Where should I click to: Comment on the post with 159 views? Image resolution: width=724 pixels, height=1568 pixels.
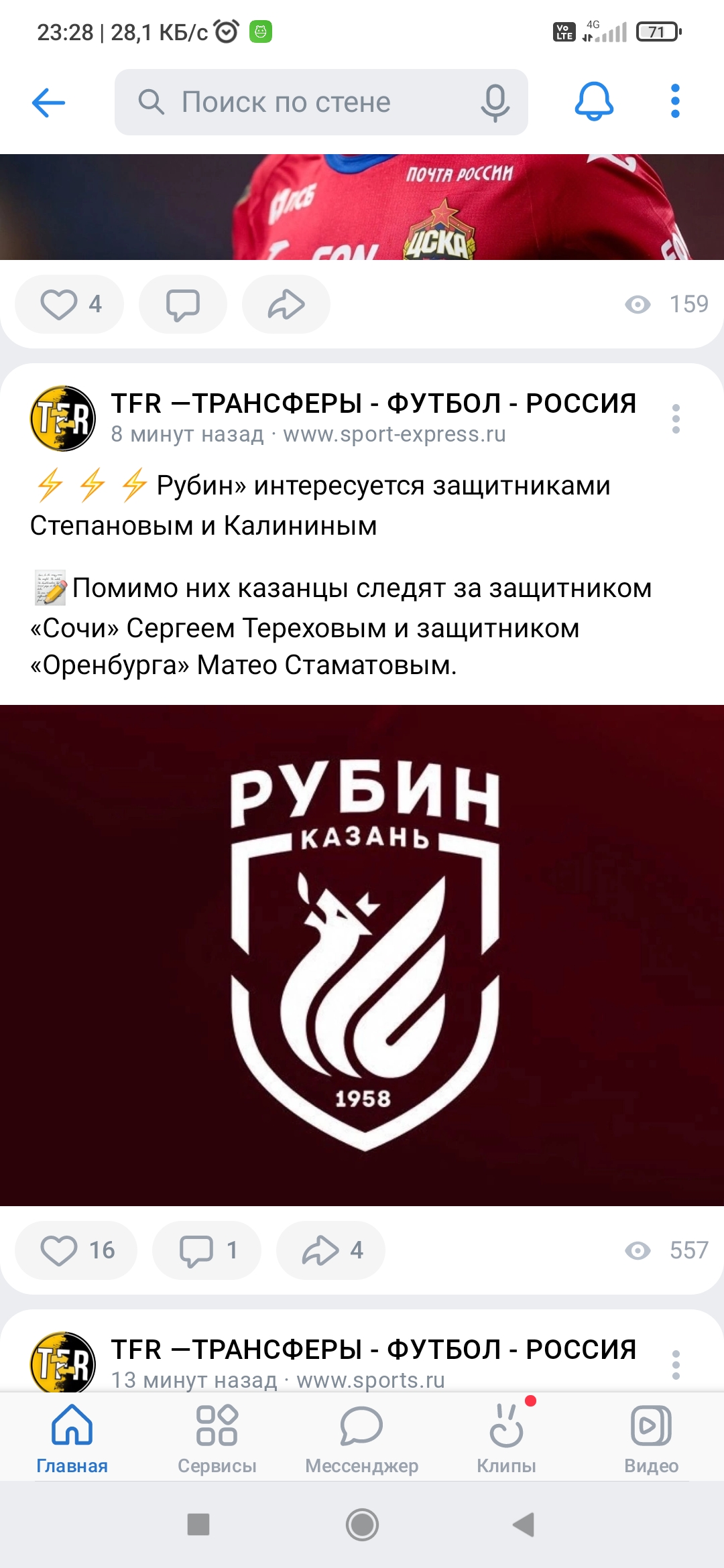[x=182, y=304]
